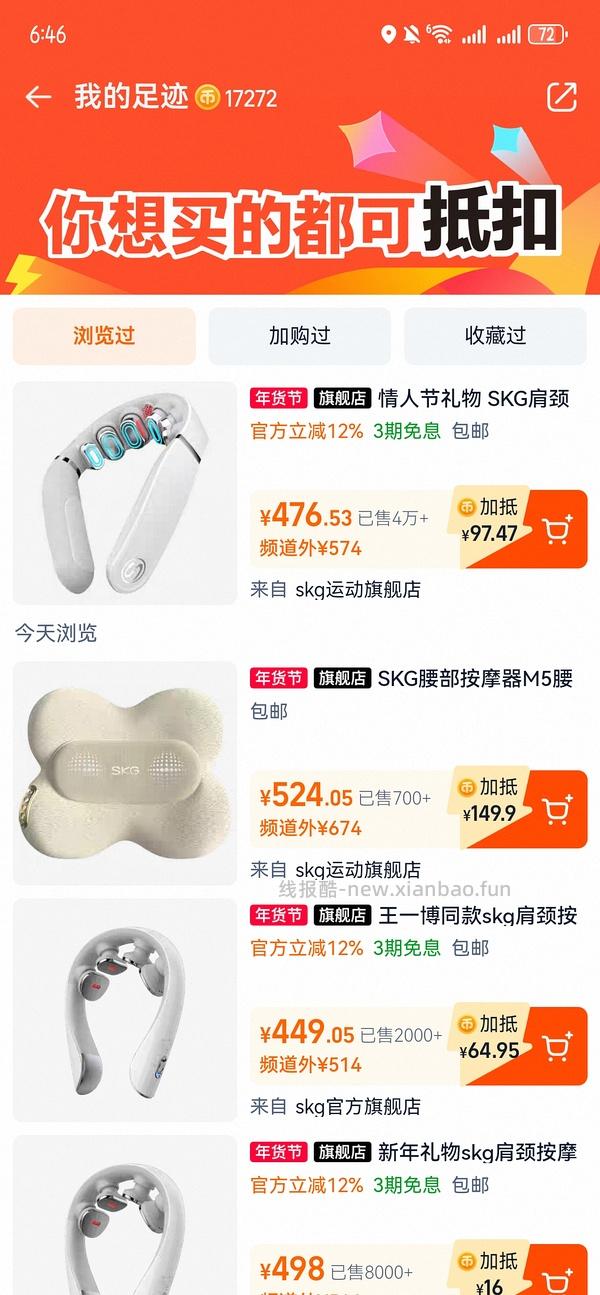
Task: Open the 你想买的都可抵扣 promo banner
Action: 300,220
